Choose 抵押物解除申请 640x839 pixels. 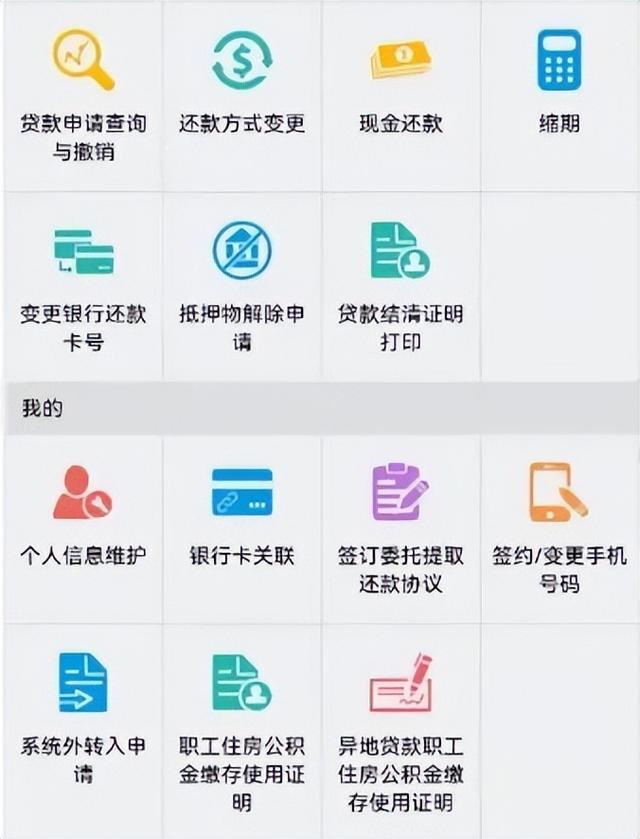click(242, 285)
